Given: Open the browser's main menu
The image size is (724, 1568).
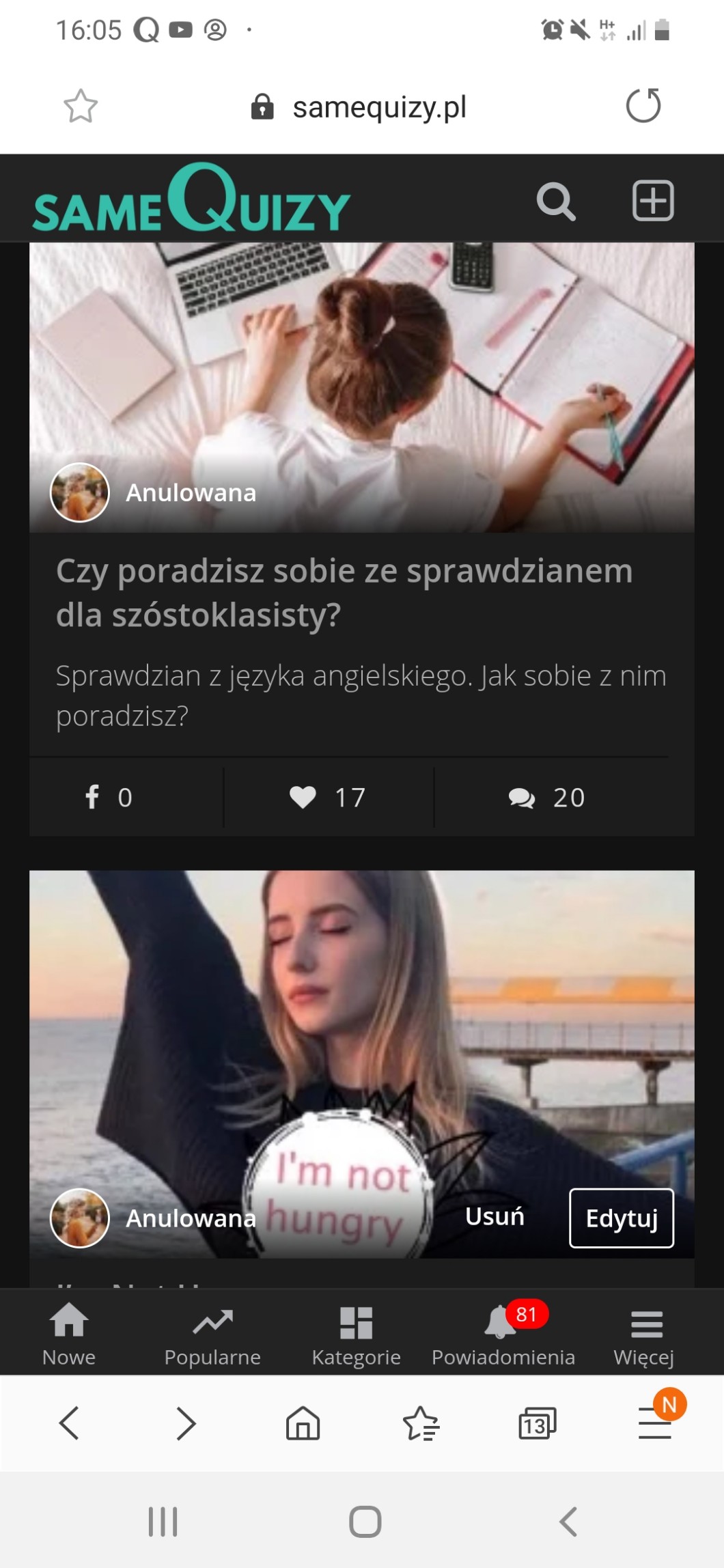Looking at the screenshot, I should click(x=655, y=1423).
